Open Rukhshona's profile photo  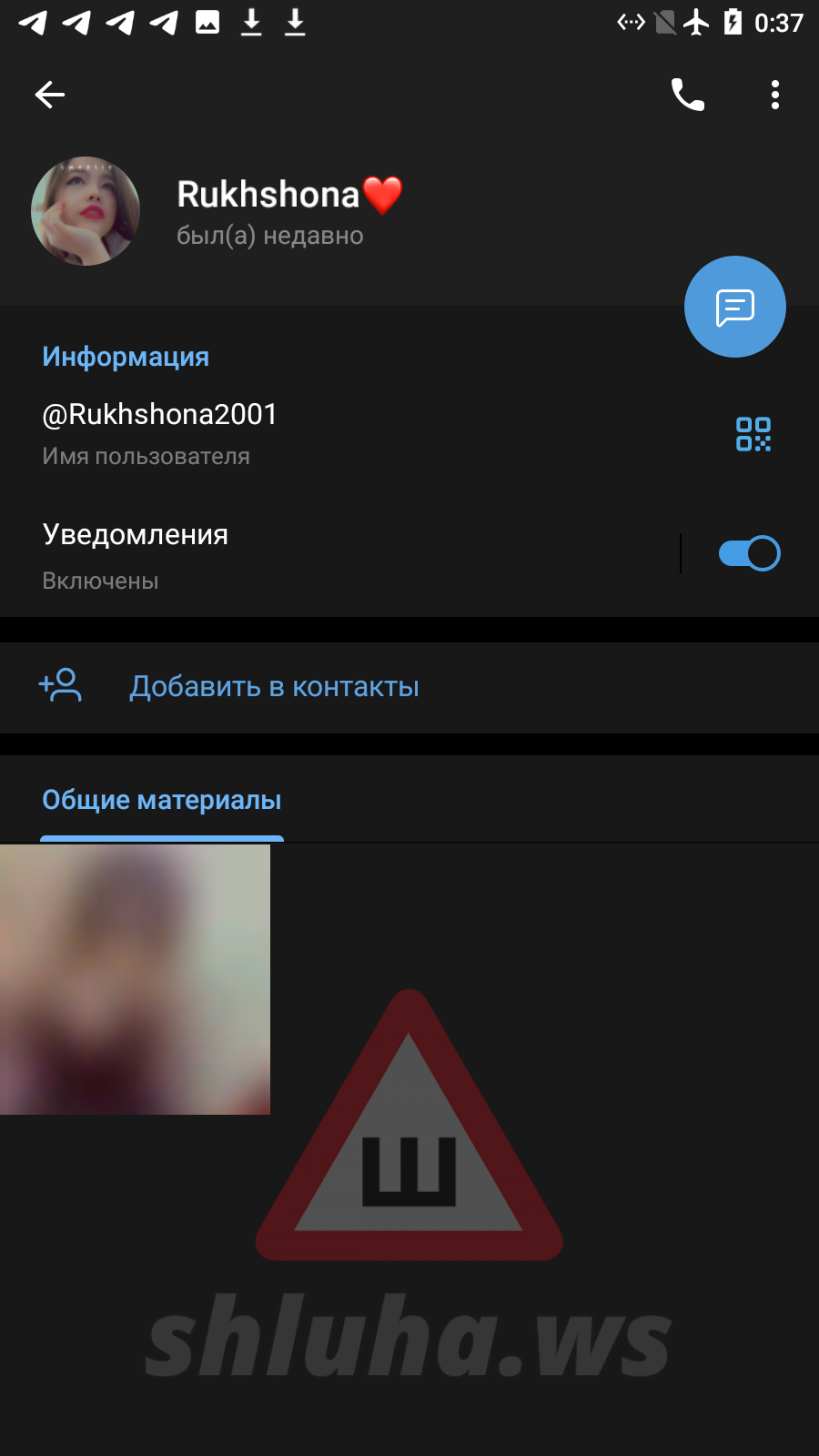(86, 211)
